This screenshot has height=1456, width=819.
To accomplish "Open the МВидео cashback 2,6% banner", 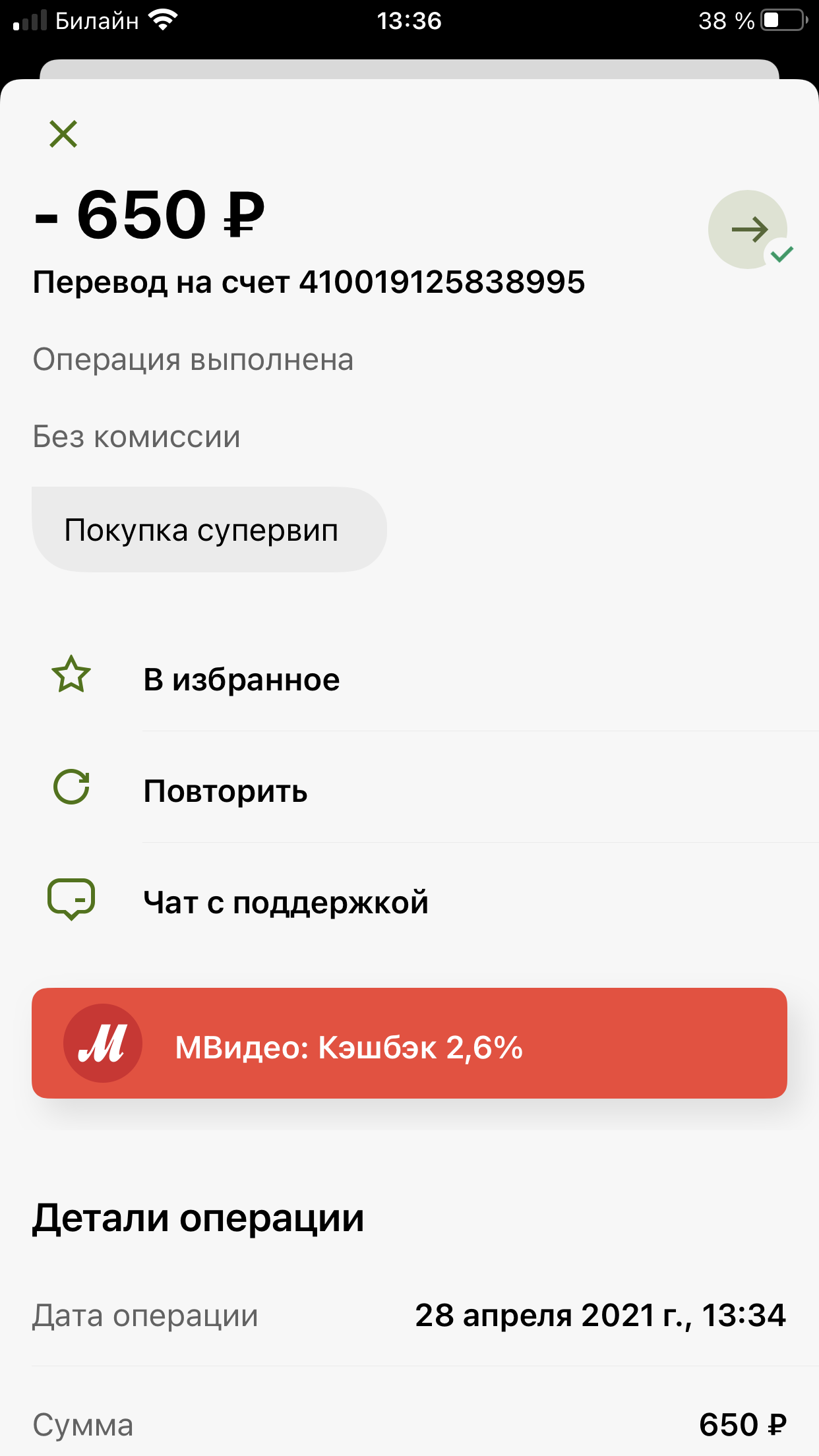I will click(x=409, y=1043).
